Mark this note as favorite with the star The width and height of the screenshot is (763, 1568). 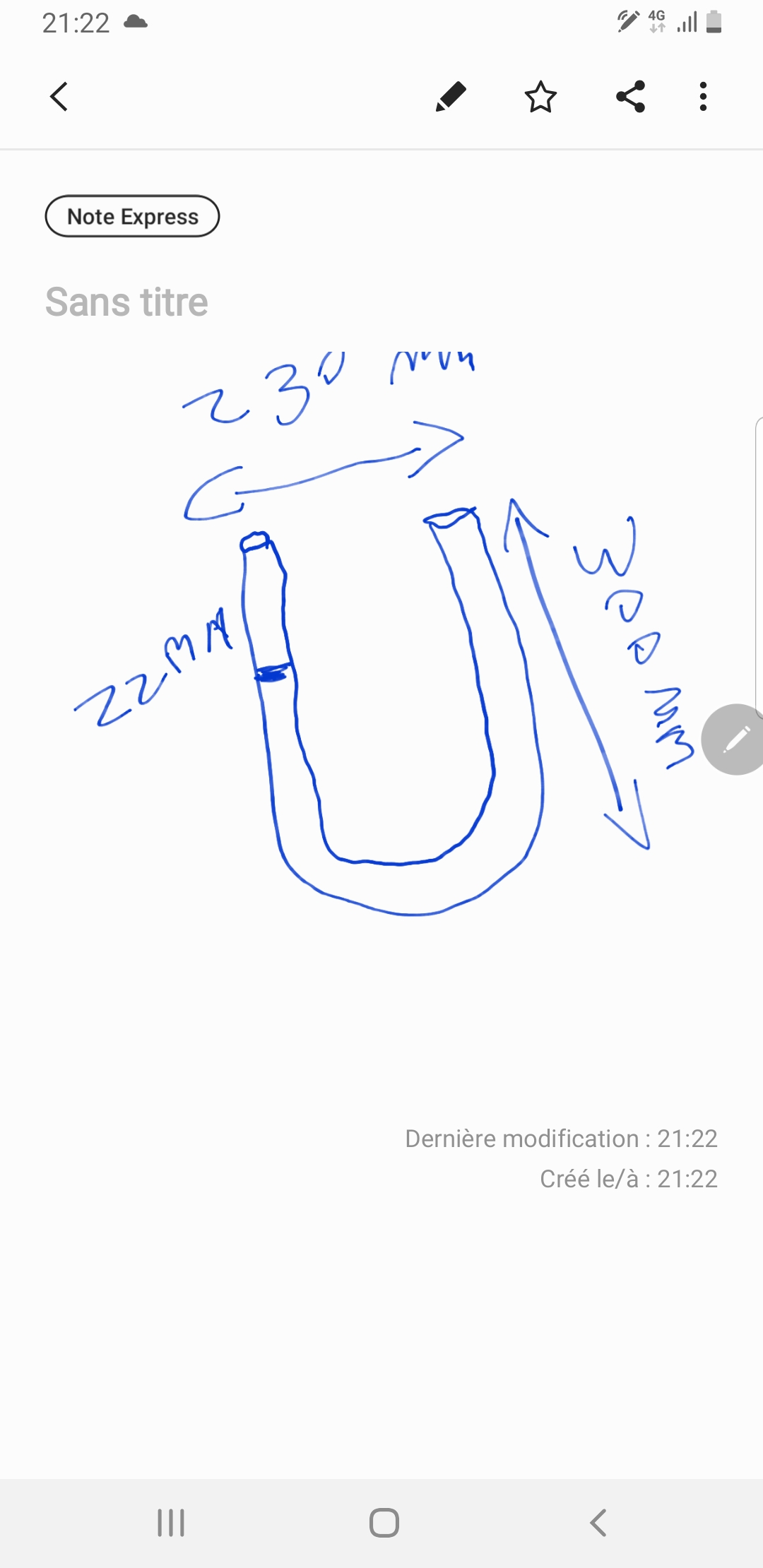(540, 97)
